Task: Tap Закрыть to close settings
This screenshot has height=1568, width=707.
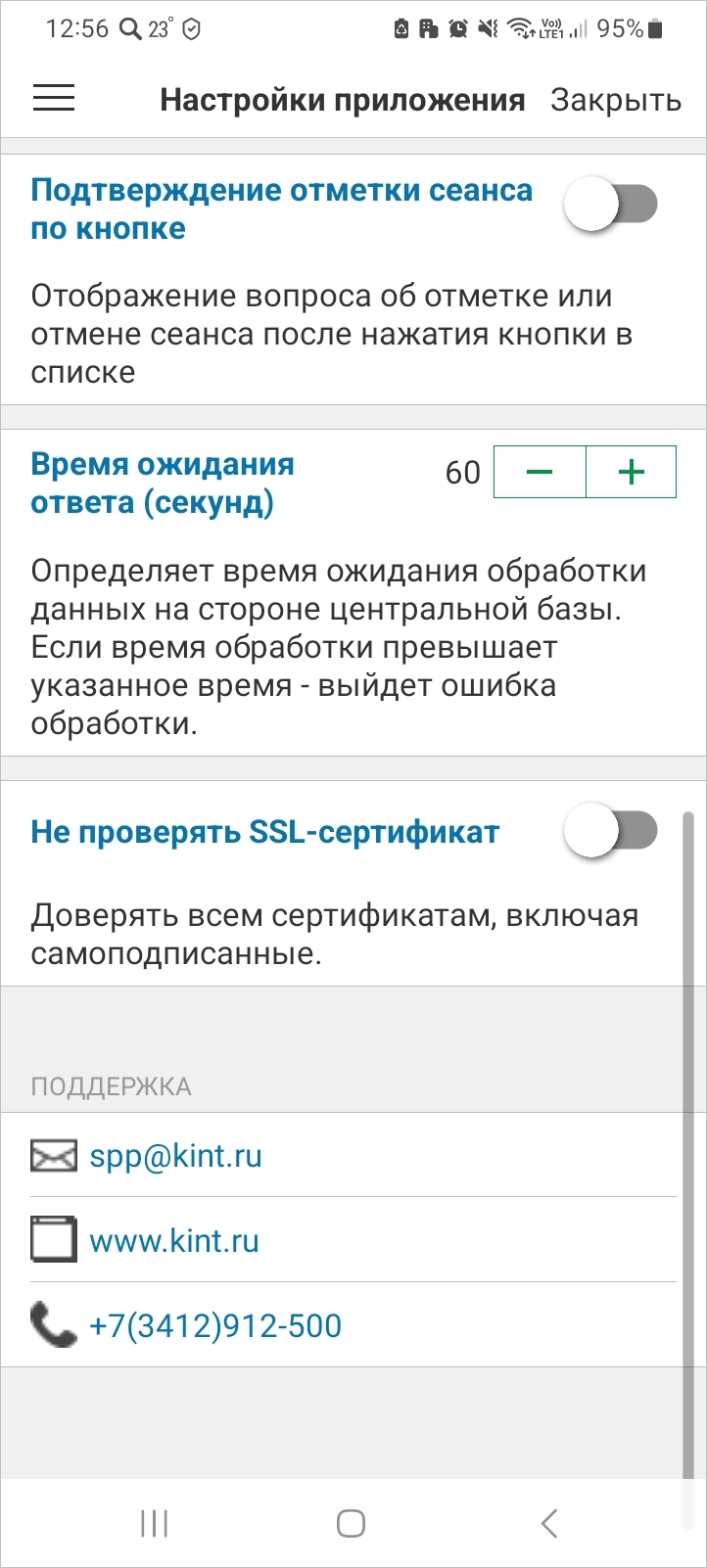Action: point(615,100)
